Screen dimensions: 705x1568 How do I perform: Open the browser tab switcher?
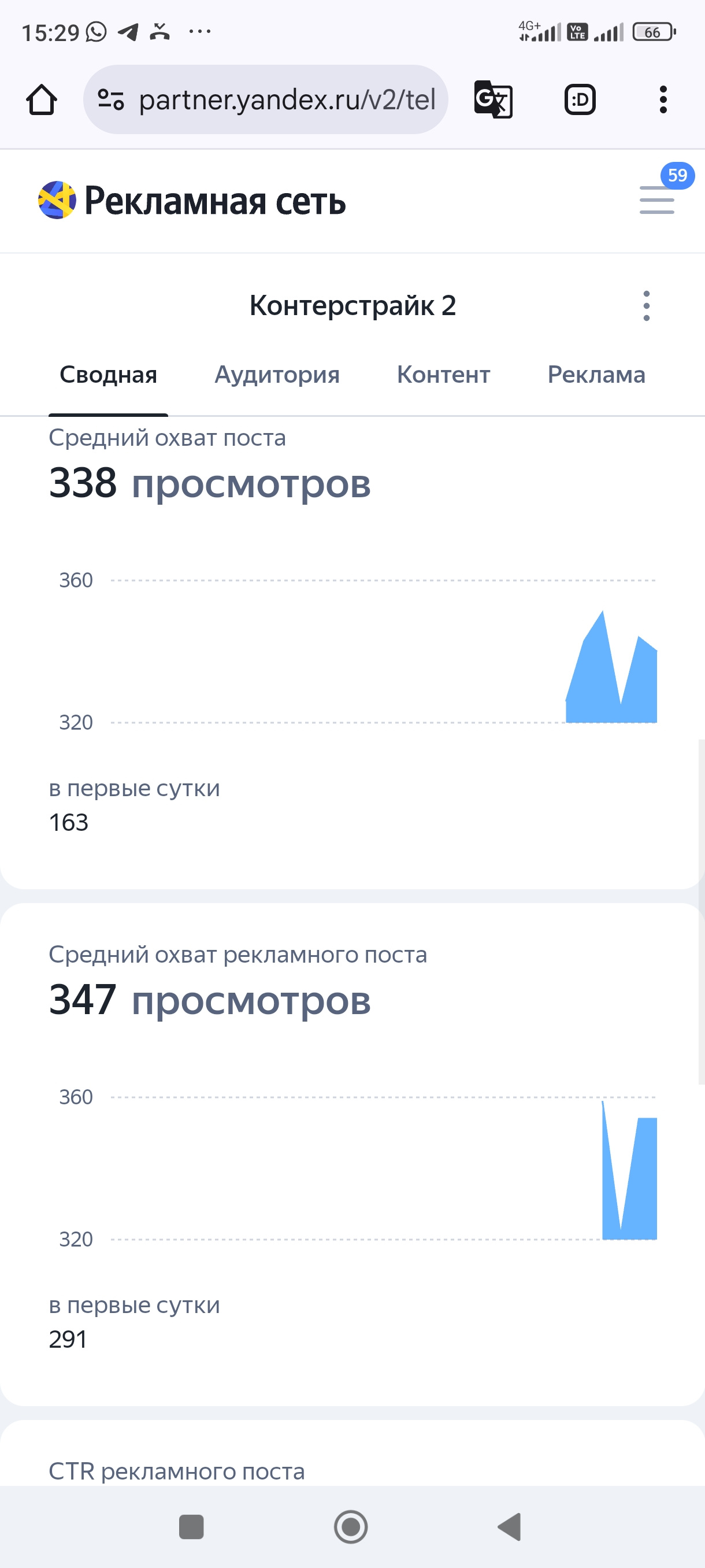pyautogui.click(x=580, y=100)
